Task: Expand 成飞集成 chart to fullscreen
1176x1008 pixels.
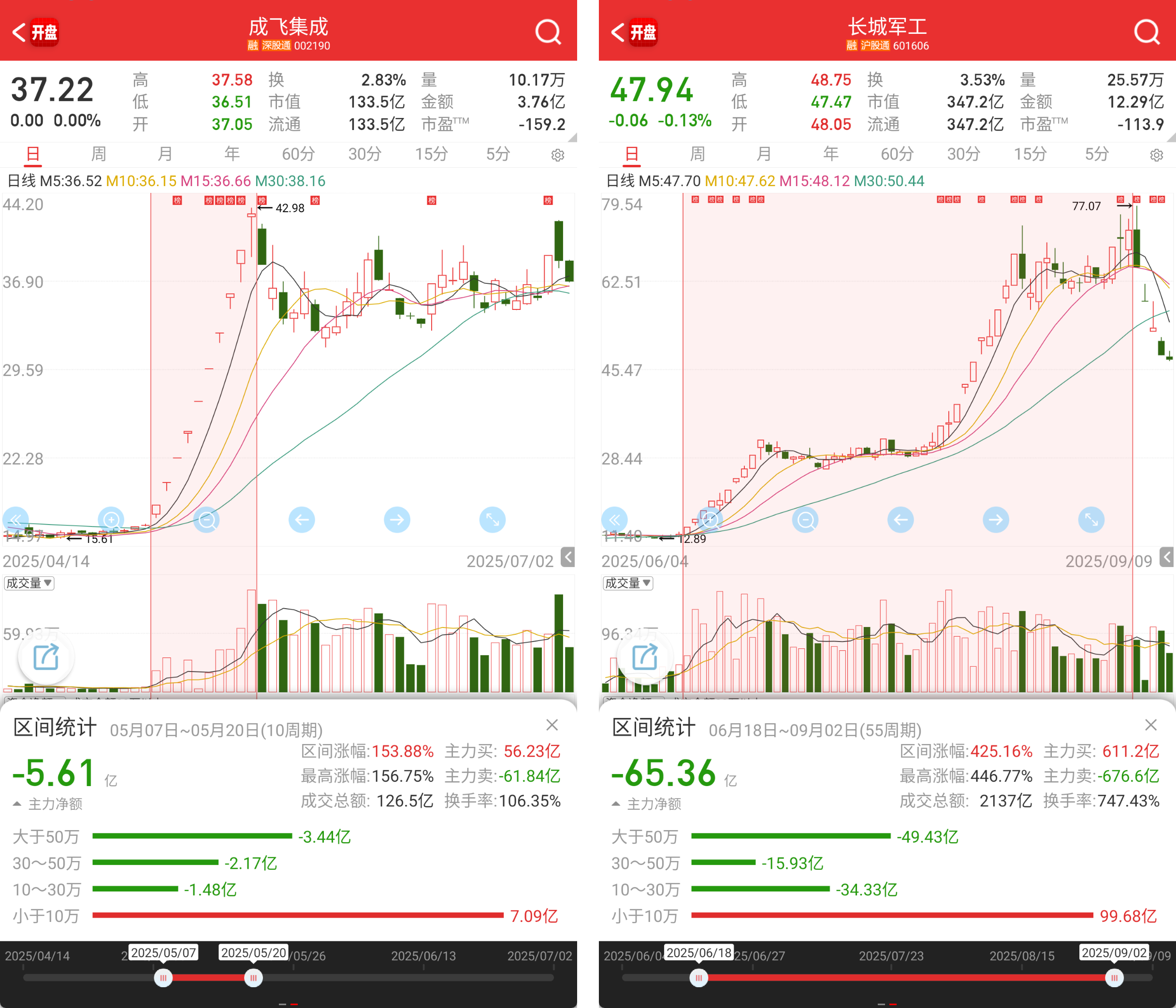Action: click(492, 519)
